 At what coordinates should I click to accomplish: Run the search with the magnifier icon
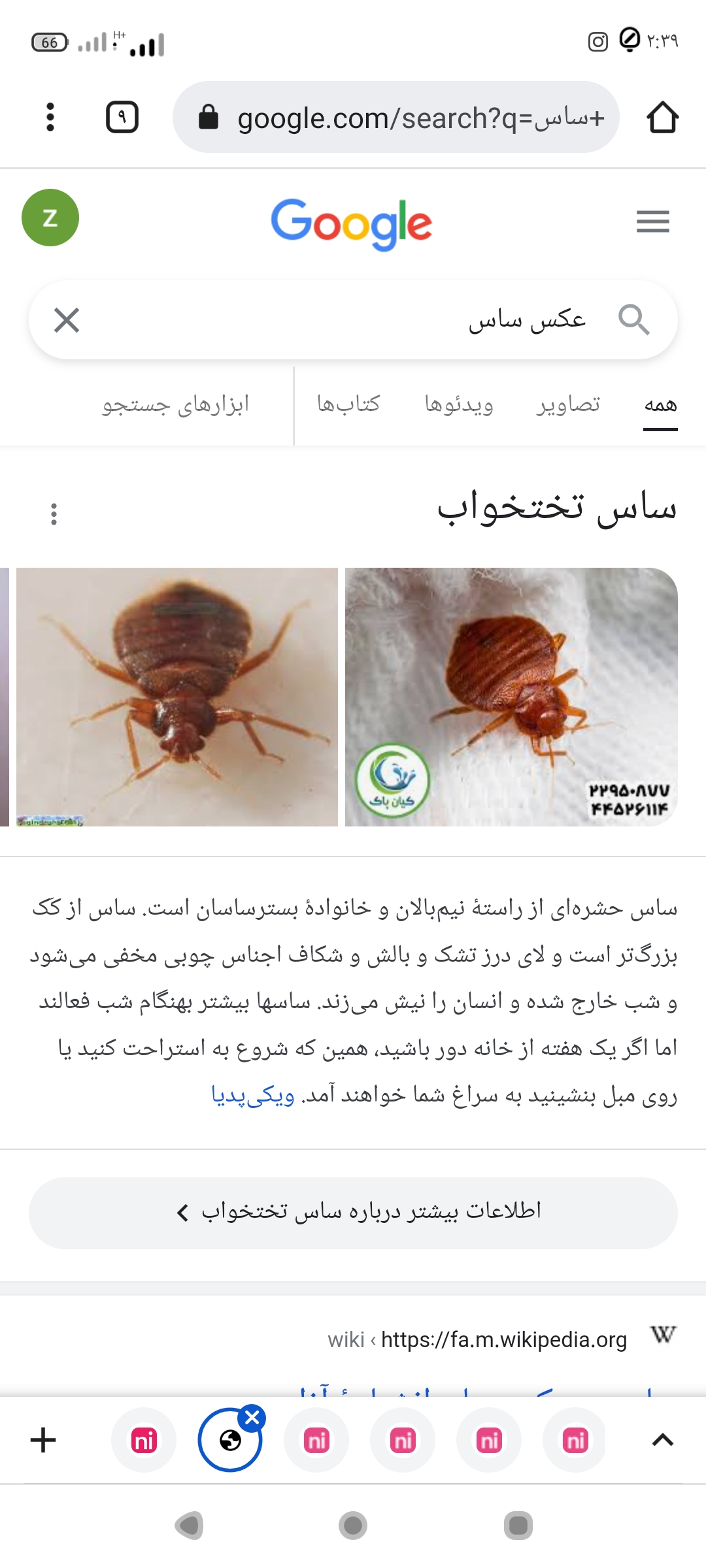(x=633, y=320)
